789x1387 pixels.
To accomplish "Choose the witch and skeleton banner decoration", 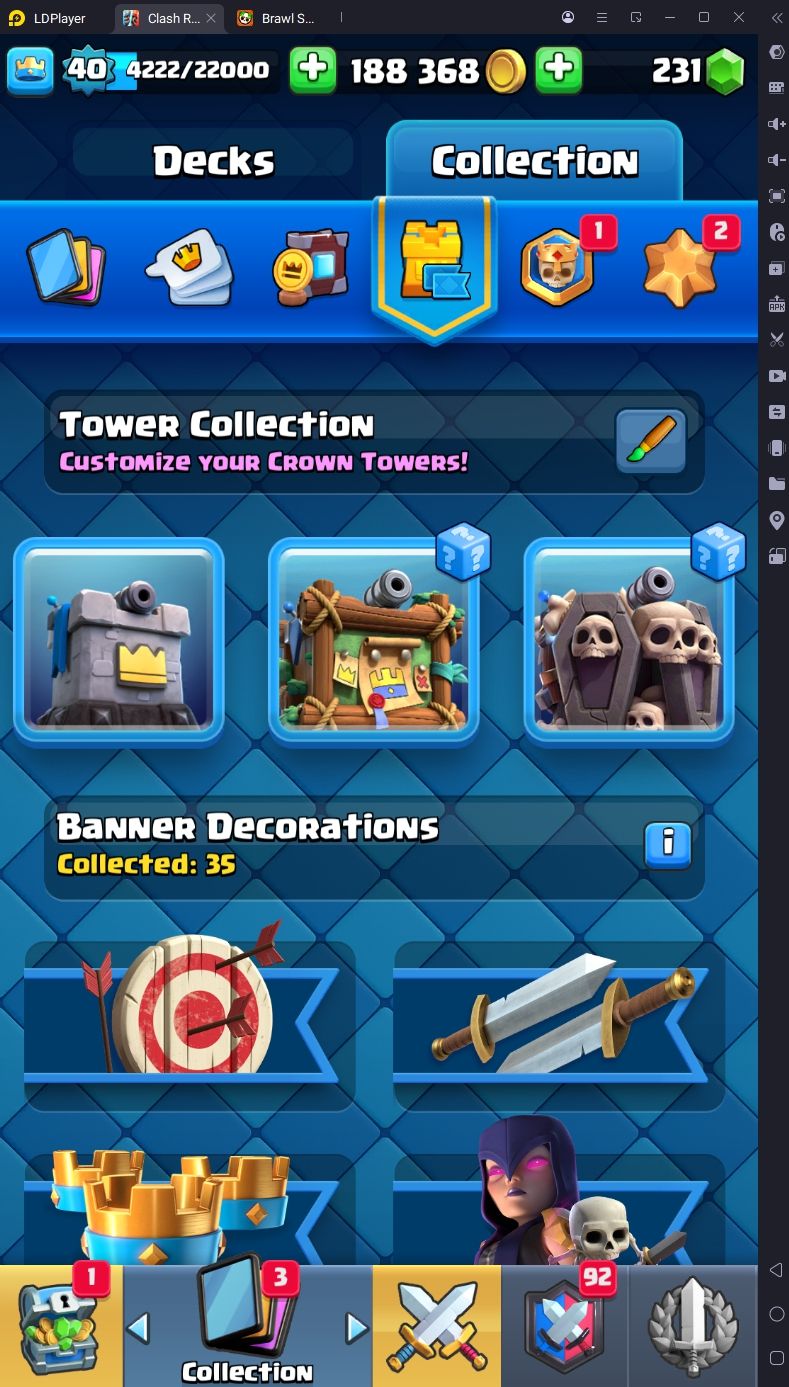I will (x=560, y=1210).
